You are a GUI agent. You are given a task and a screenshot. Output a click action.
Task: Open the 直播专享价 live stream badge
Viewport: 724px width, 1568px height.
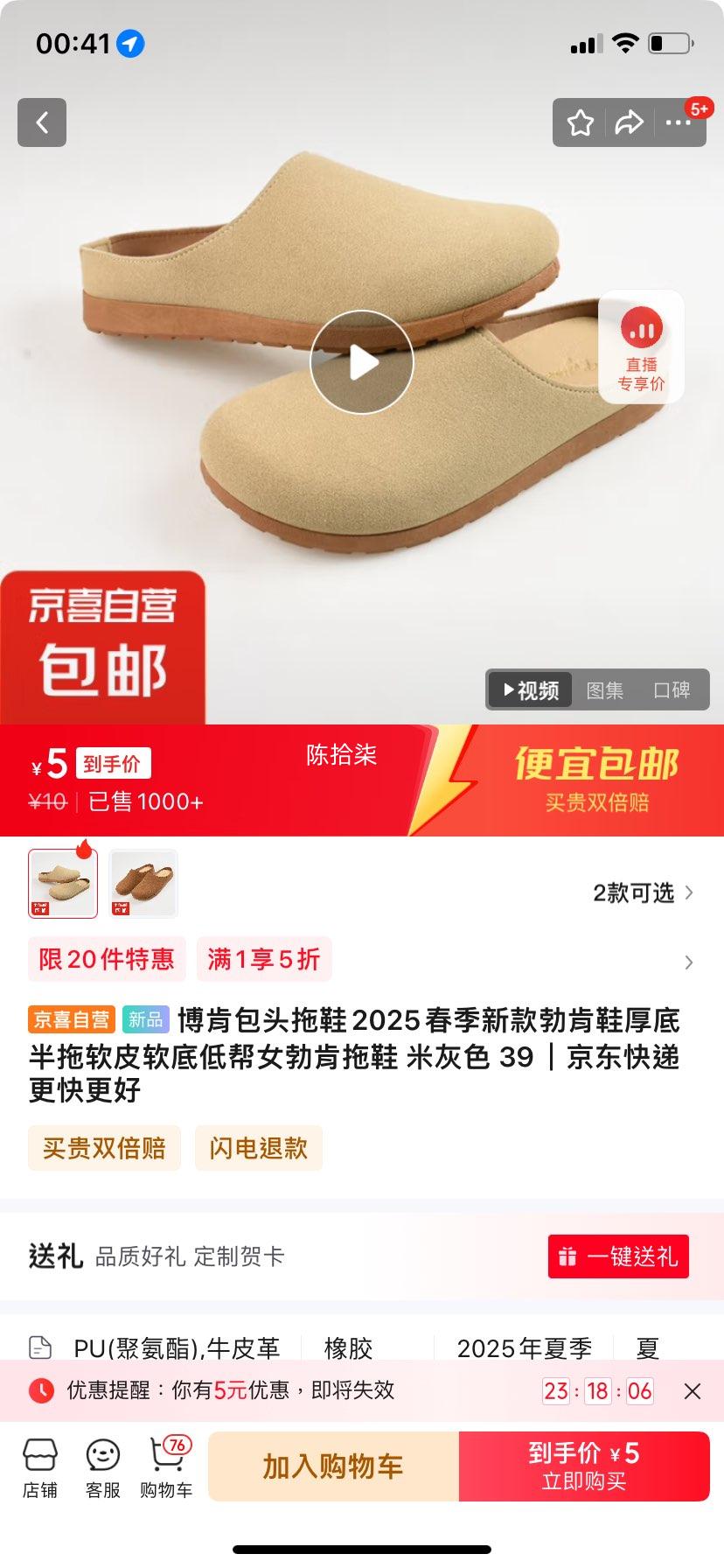[x=642, y=346]
